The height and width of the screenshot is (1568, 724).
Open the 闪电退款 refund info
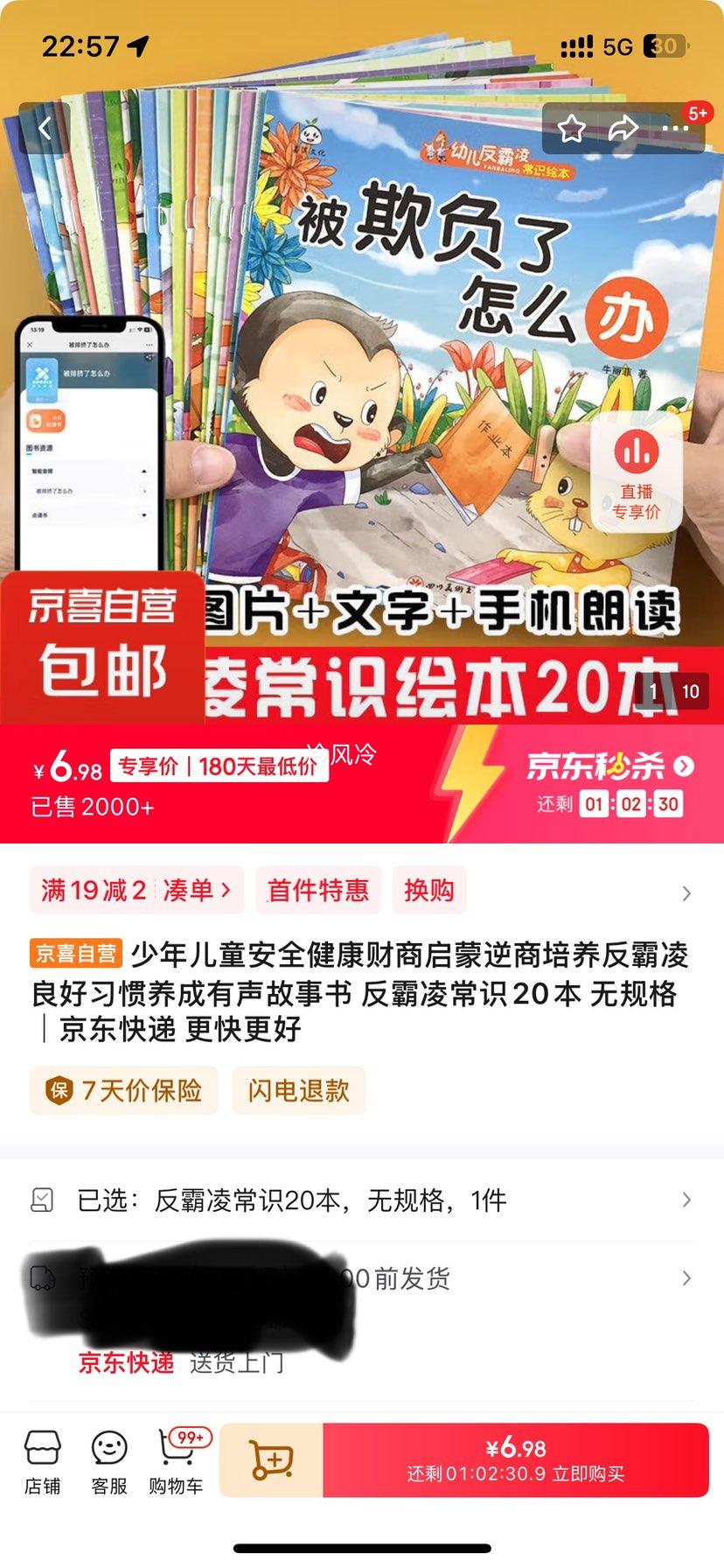(298, 1090)
